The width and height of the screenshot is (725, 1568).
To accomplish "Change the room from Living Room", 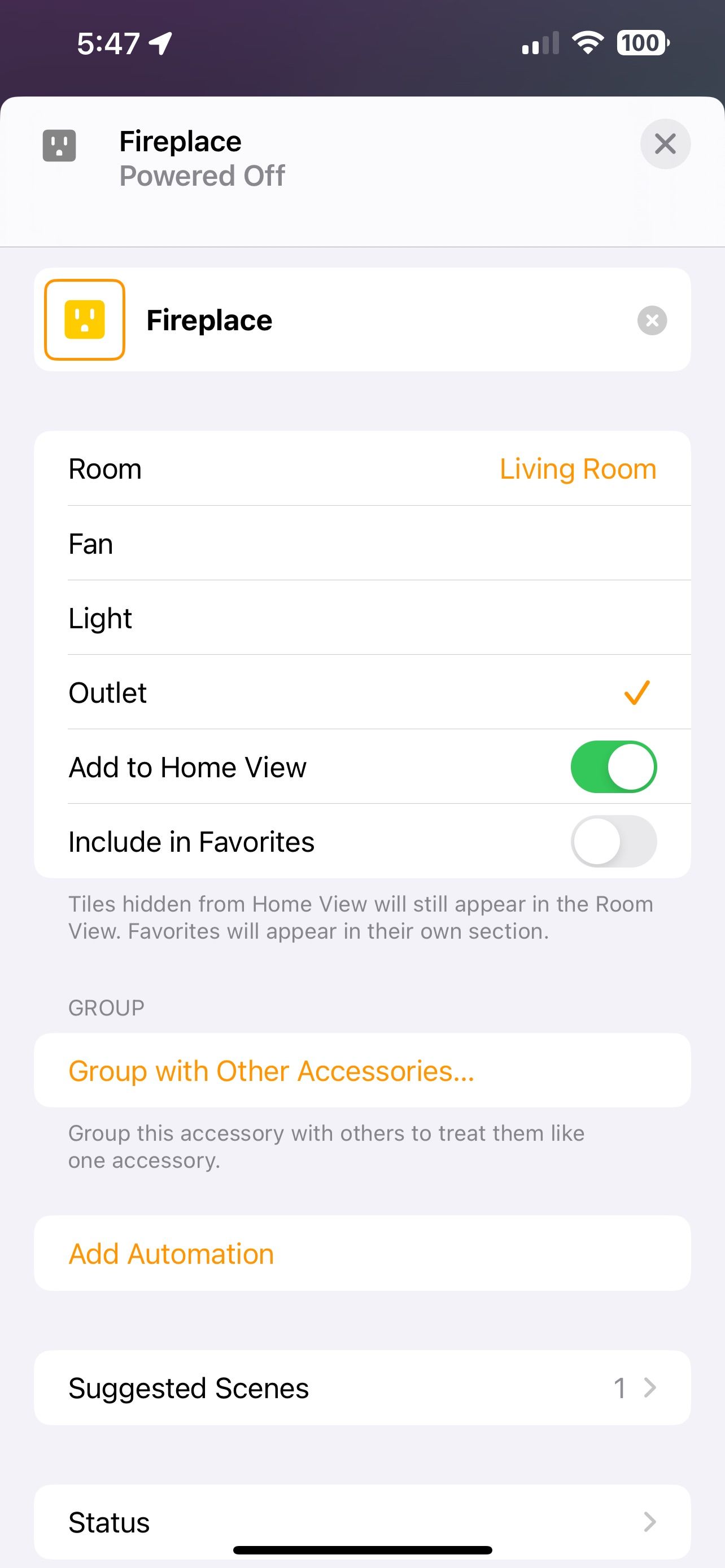I will click(x=577, y=468).
